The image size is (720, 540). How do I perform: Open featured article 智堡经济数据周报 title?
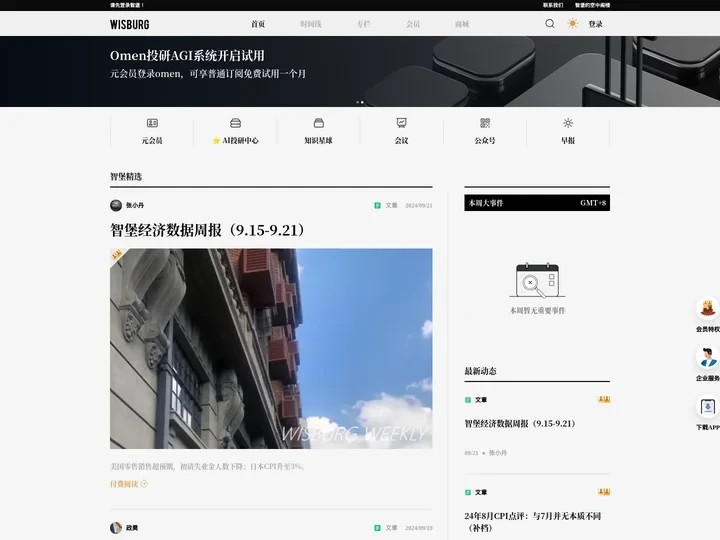(208, 230)
